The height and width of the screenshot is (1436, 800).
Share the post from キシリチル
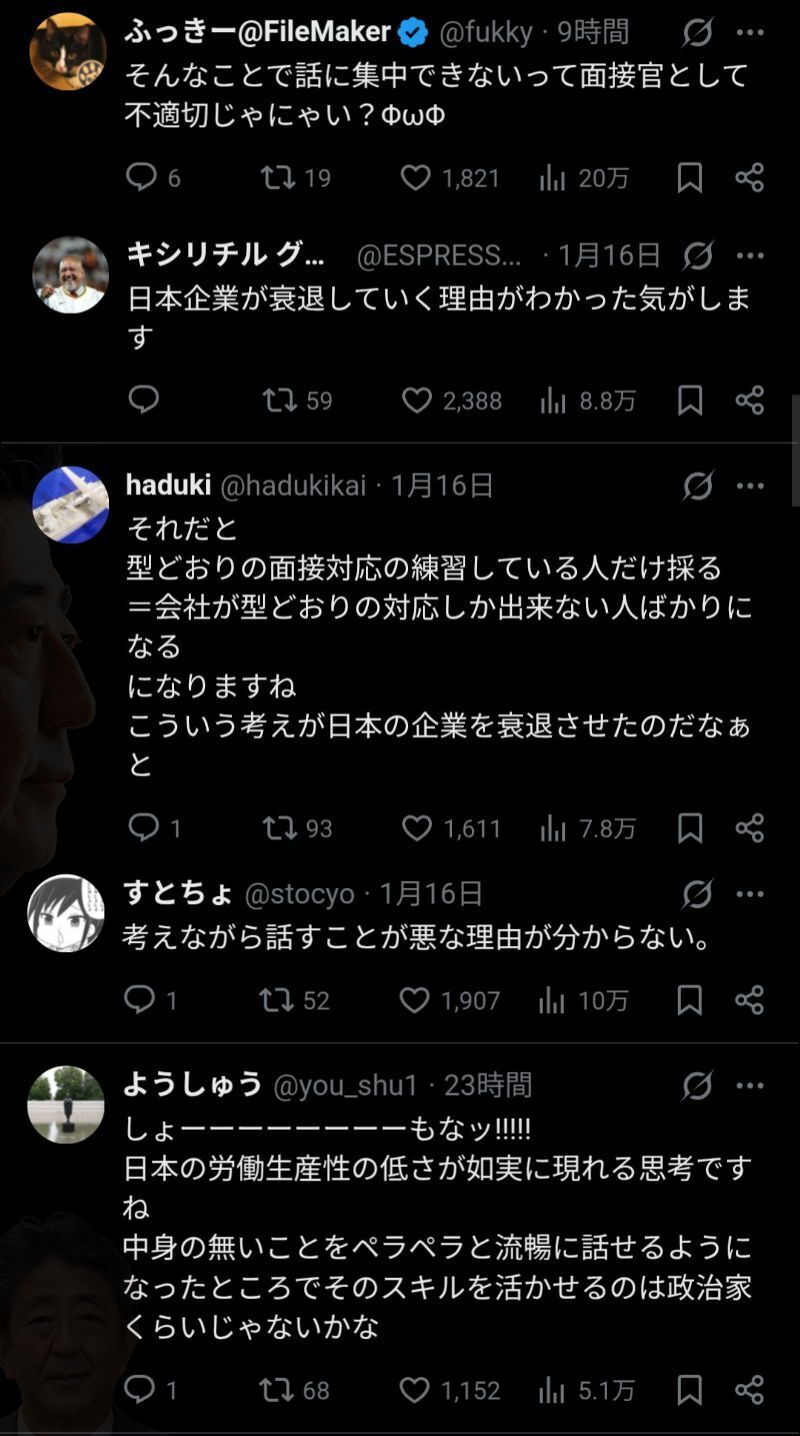tap(750, 401)
